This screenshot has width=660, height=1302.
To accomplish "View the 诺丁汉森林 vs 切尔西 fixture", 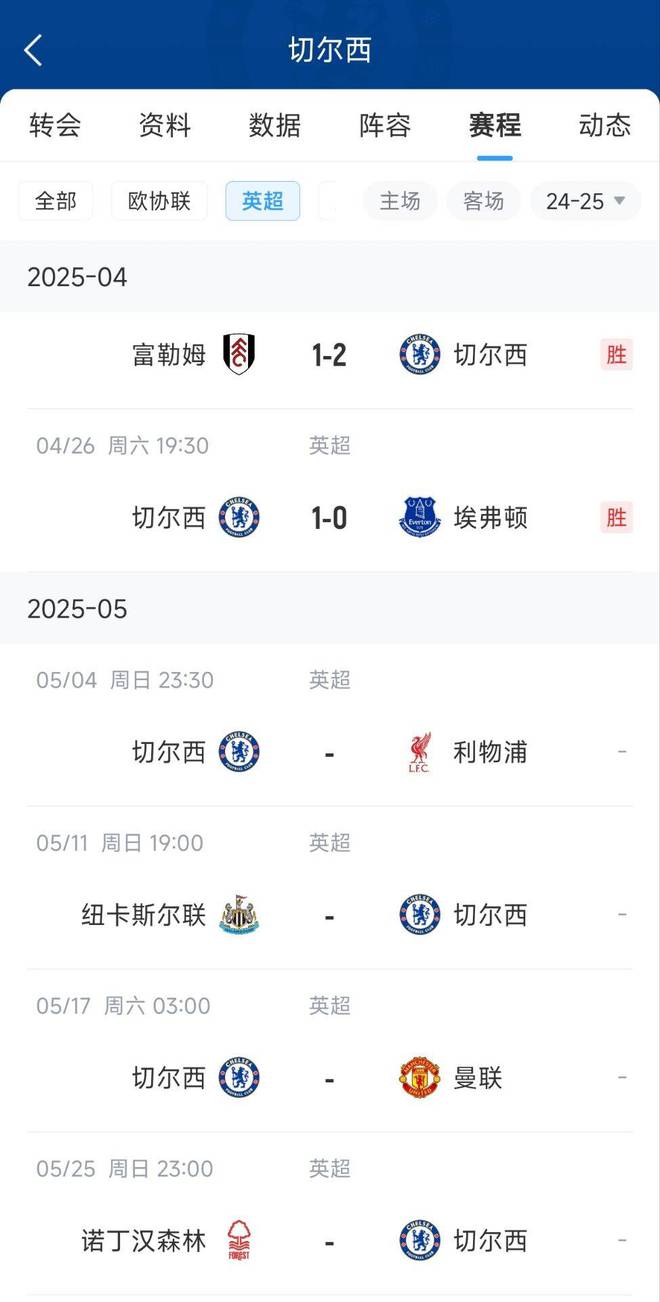I will 329,1241.
